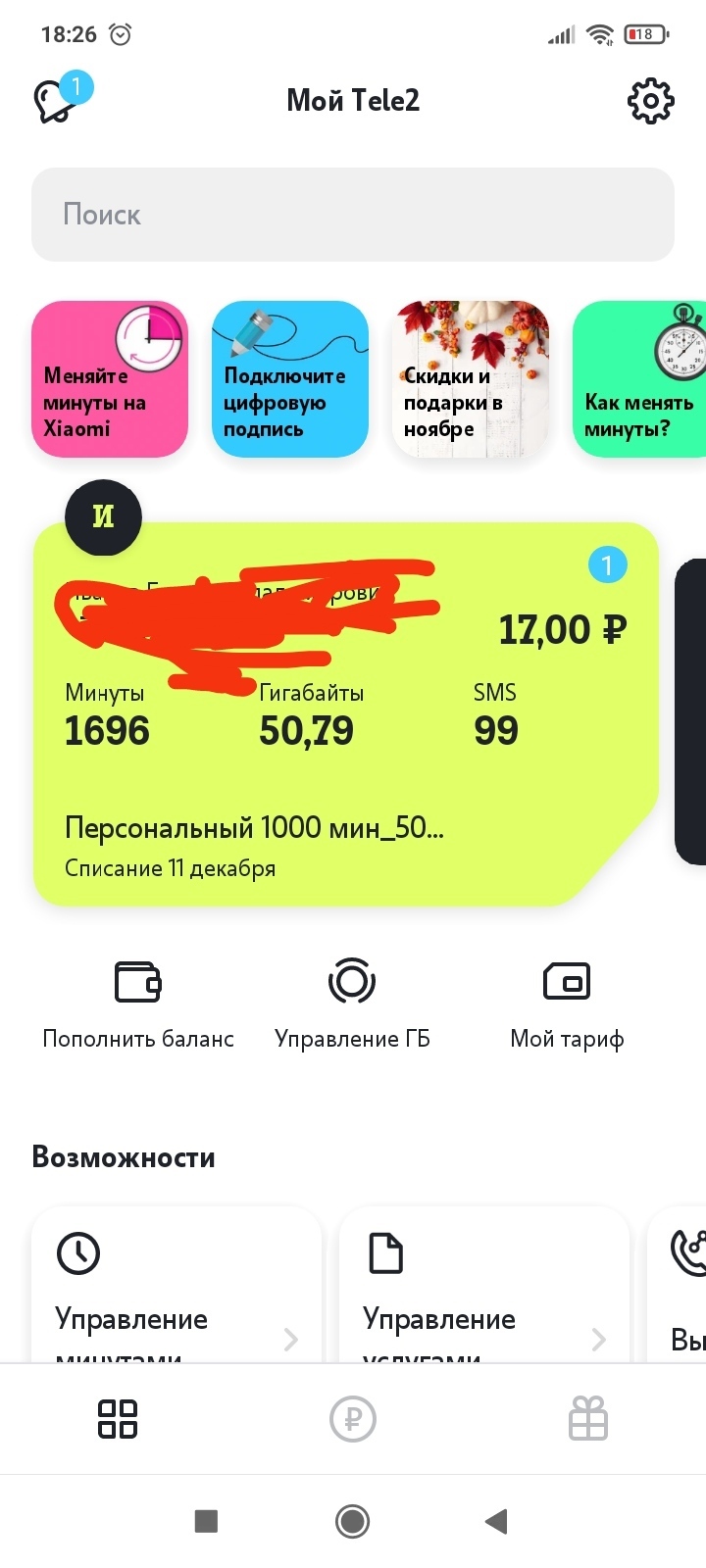Viewport: 706px width, 1568px height.
Task: Open Подключите цифровую подпись story
Action: click(290, 379)
